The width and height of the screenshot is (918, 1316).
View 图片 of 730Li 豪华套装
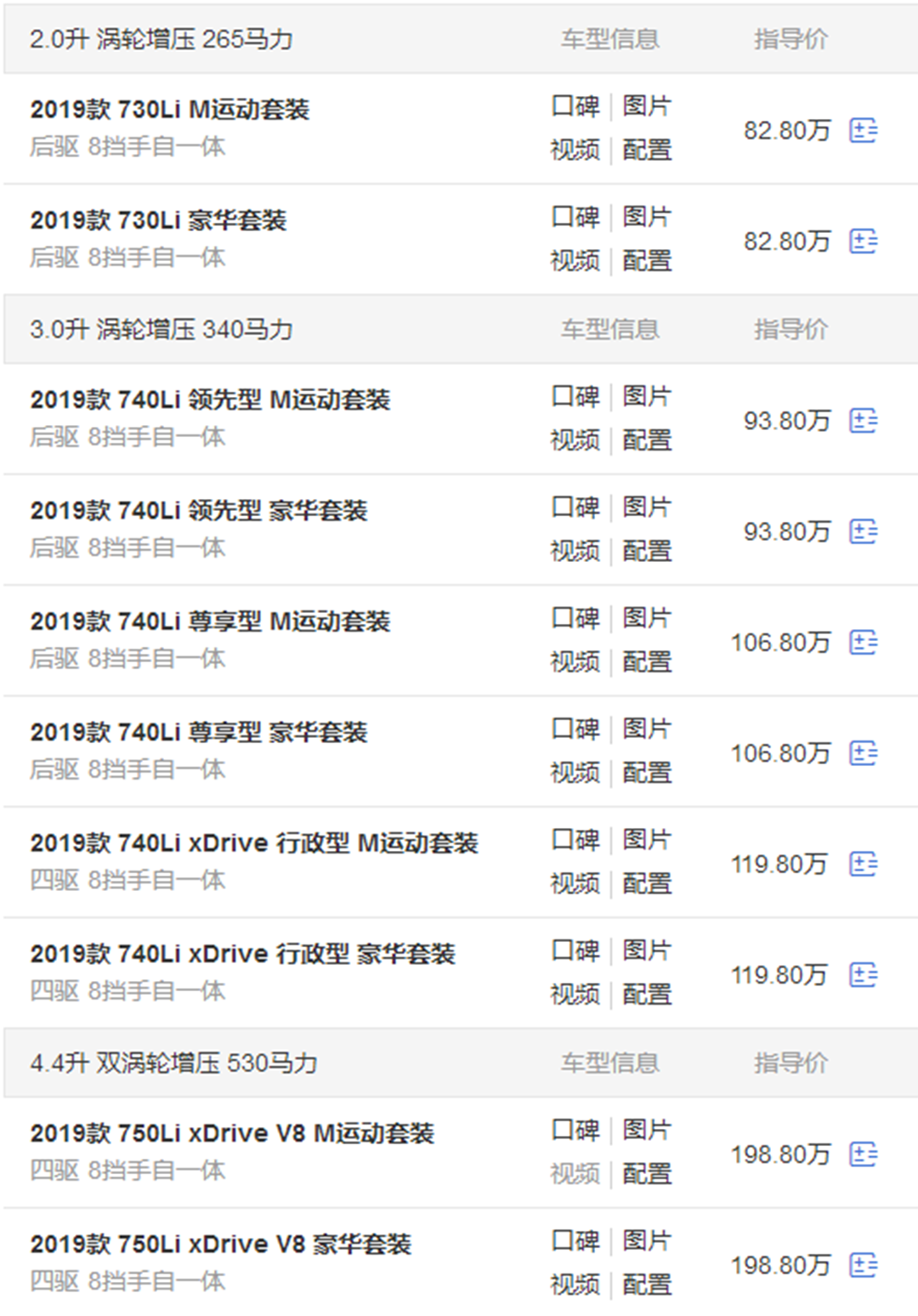click(x=647, y=217)
